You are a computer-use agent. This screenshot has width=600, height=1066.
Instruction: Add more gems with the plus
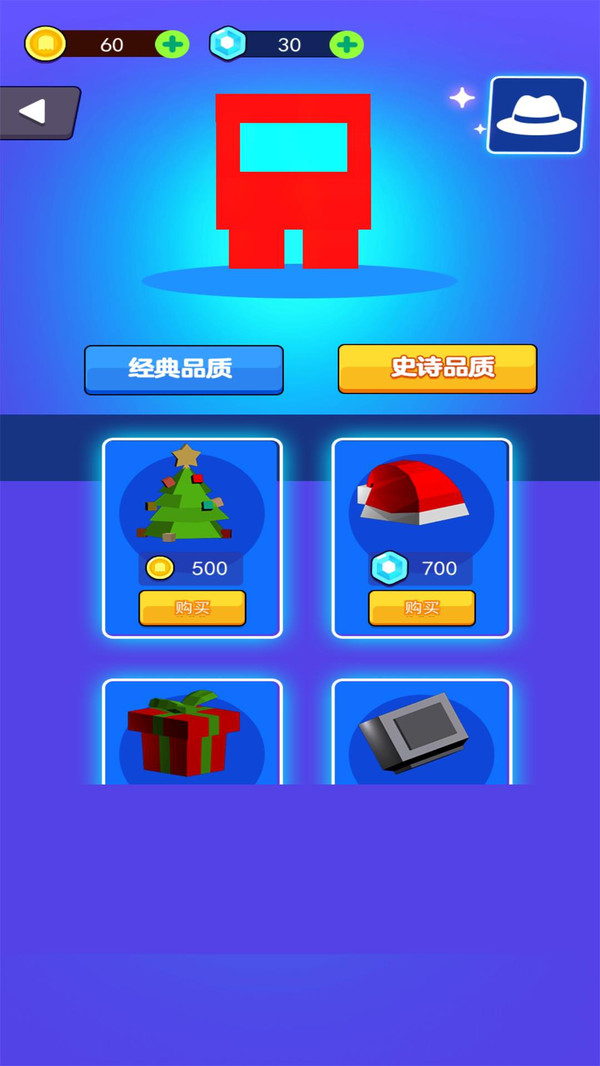click(346, 44)
